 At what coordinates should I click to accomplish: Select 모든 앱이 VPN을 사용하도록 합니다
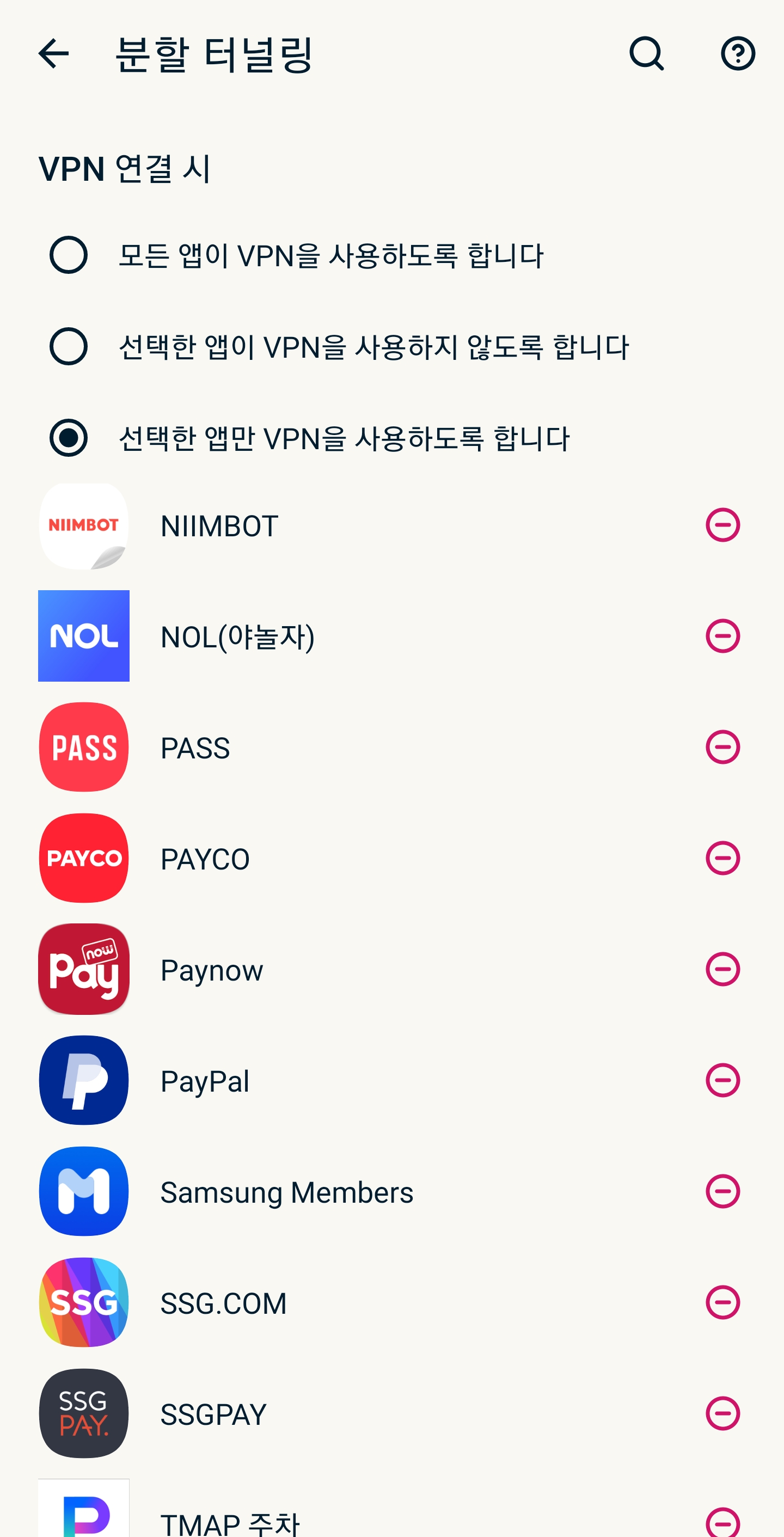(x=69, y=255)
